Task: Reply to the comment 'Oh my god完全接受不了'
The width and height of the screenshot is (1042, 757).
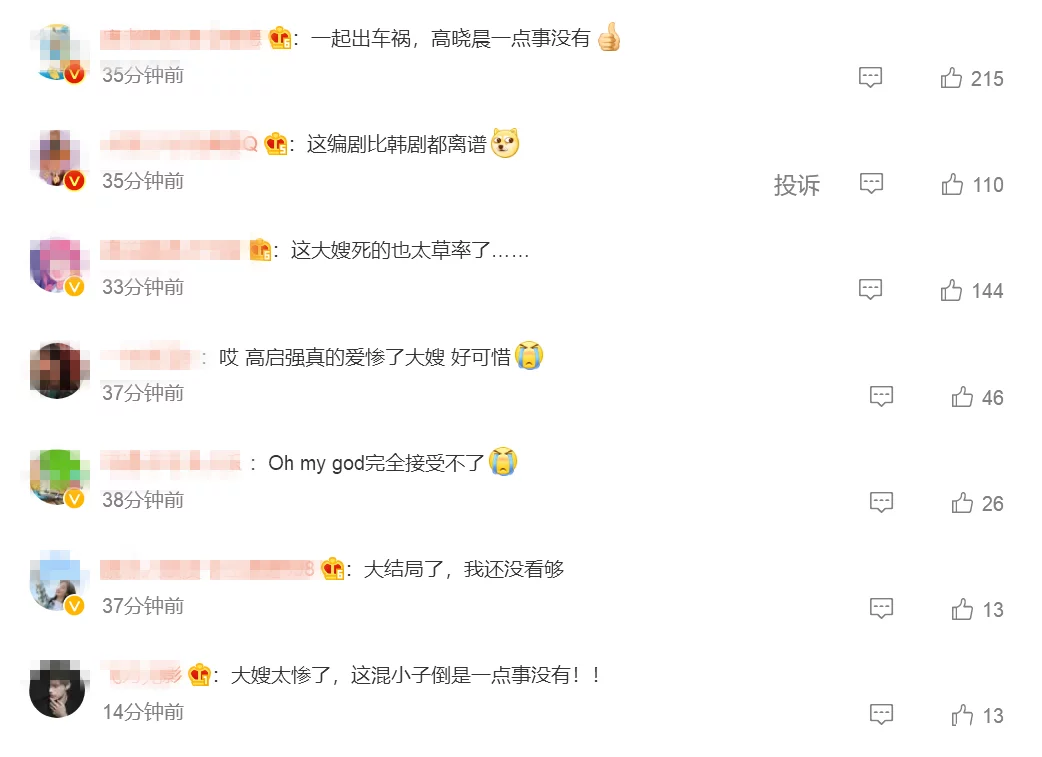Action: [x=881, y=503]
